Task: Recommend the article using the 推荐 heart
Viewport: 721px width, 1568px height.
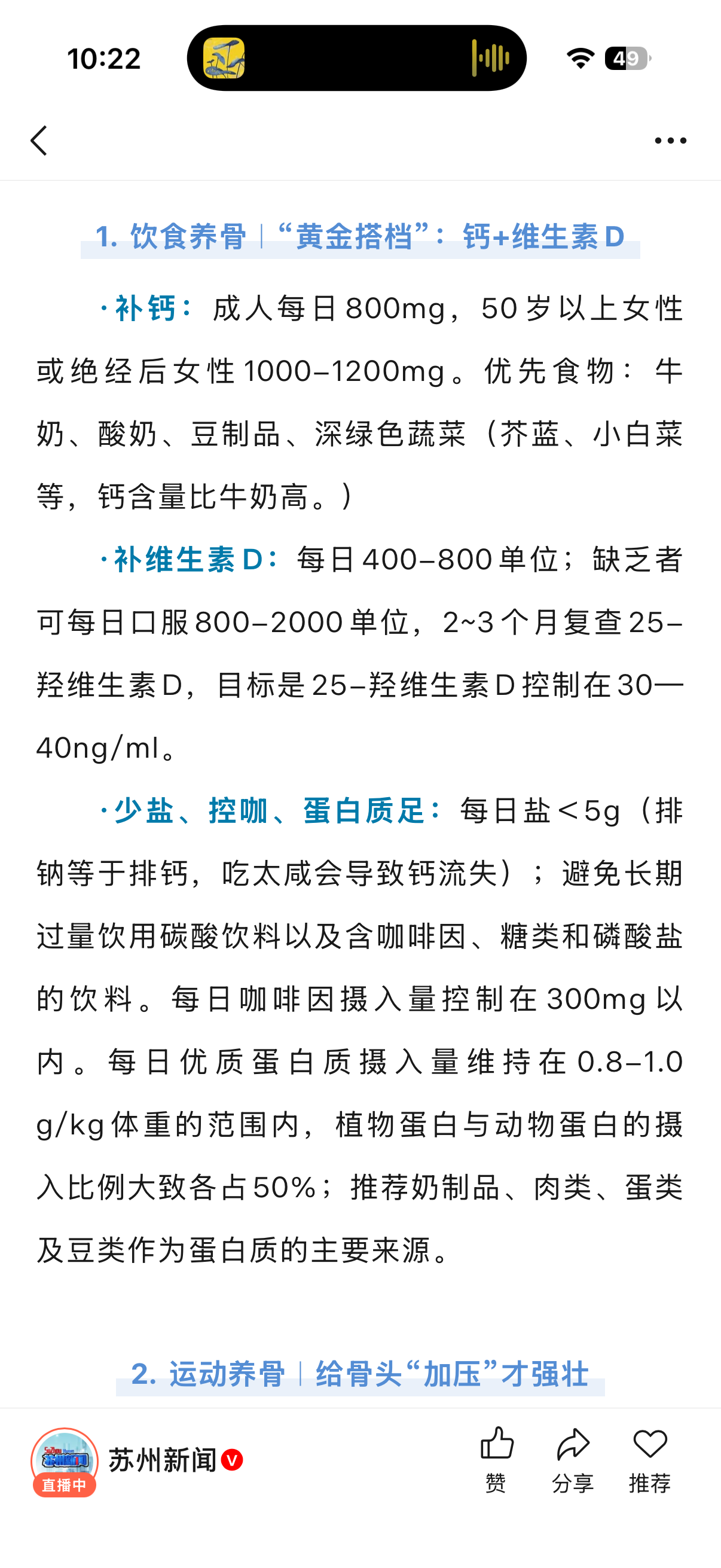Action: point(649,1460)
